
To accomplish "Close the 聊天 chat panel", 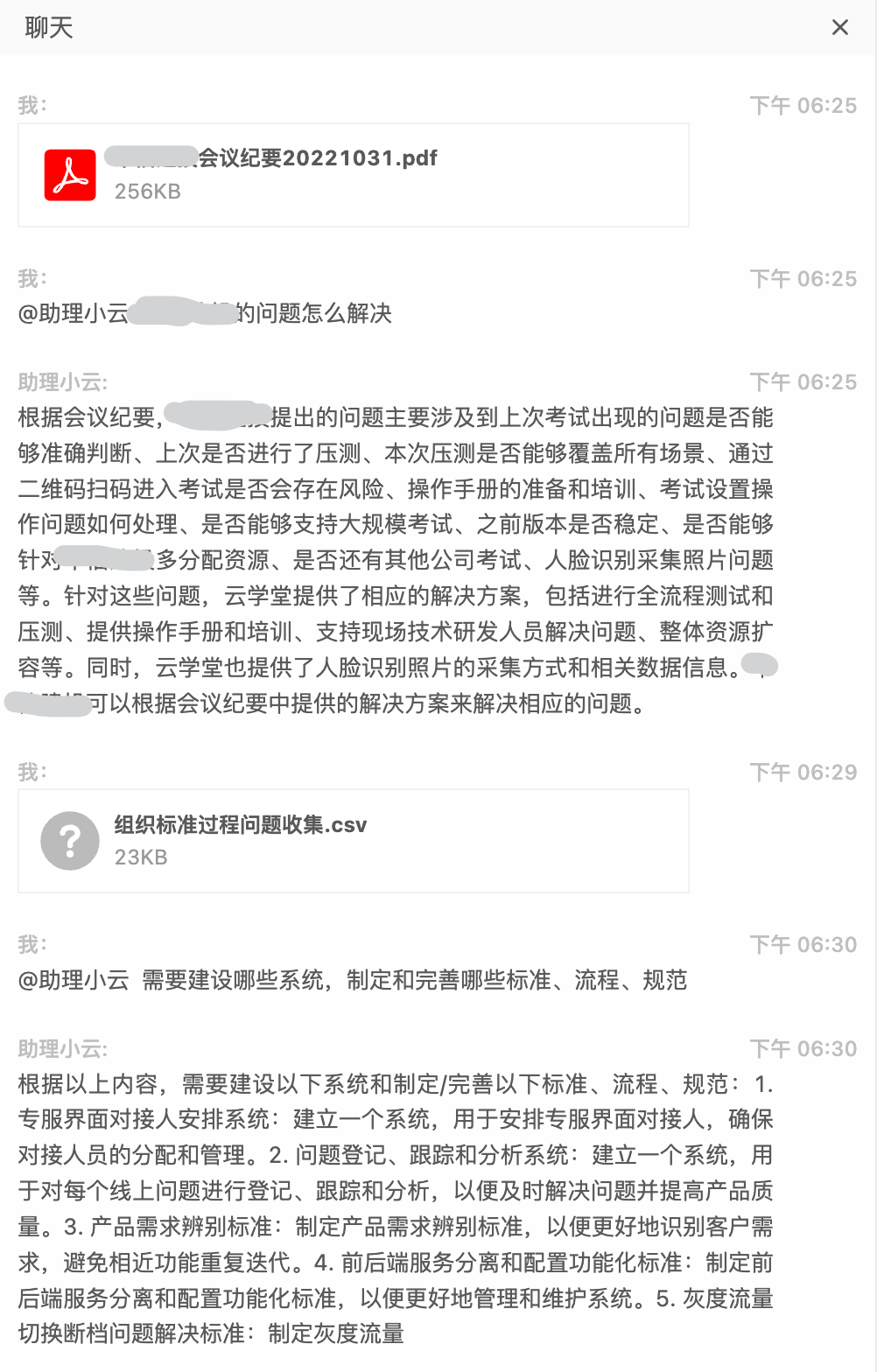I will tap(839, 28).
